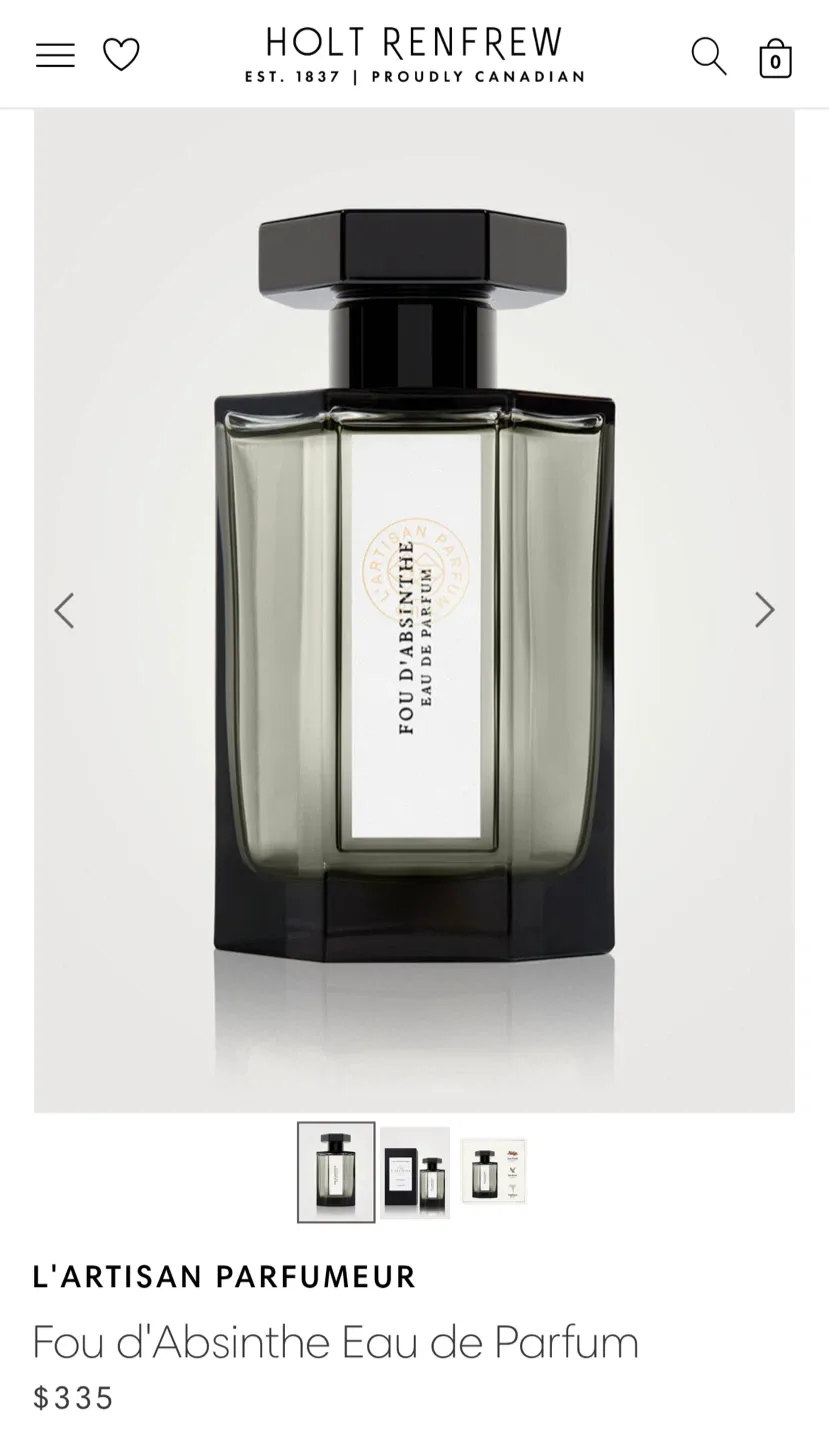Open the search magnifier
The image size is (829, 1440).
coord(708,56)
